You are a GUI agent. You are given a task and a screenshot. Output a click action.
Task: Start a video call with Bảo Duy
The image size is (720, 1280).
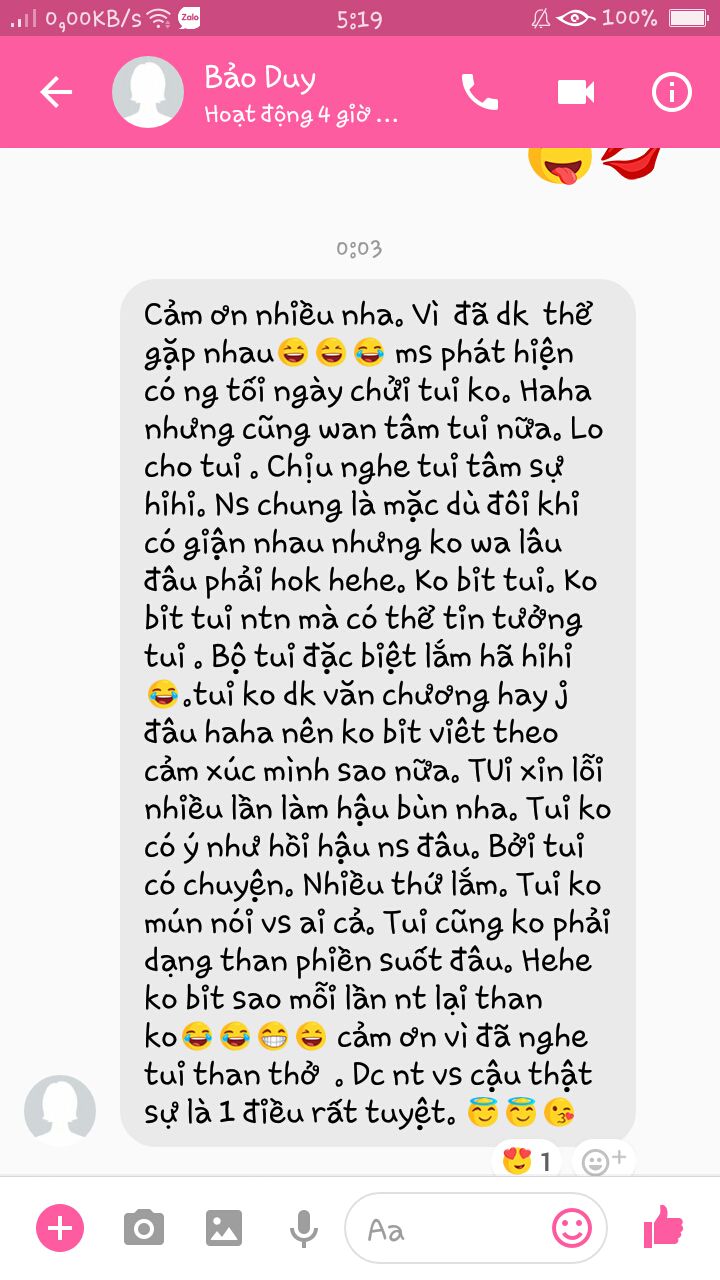[x=576, y=92]
